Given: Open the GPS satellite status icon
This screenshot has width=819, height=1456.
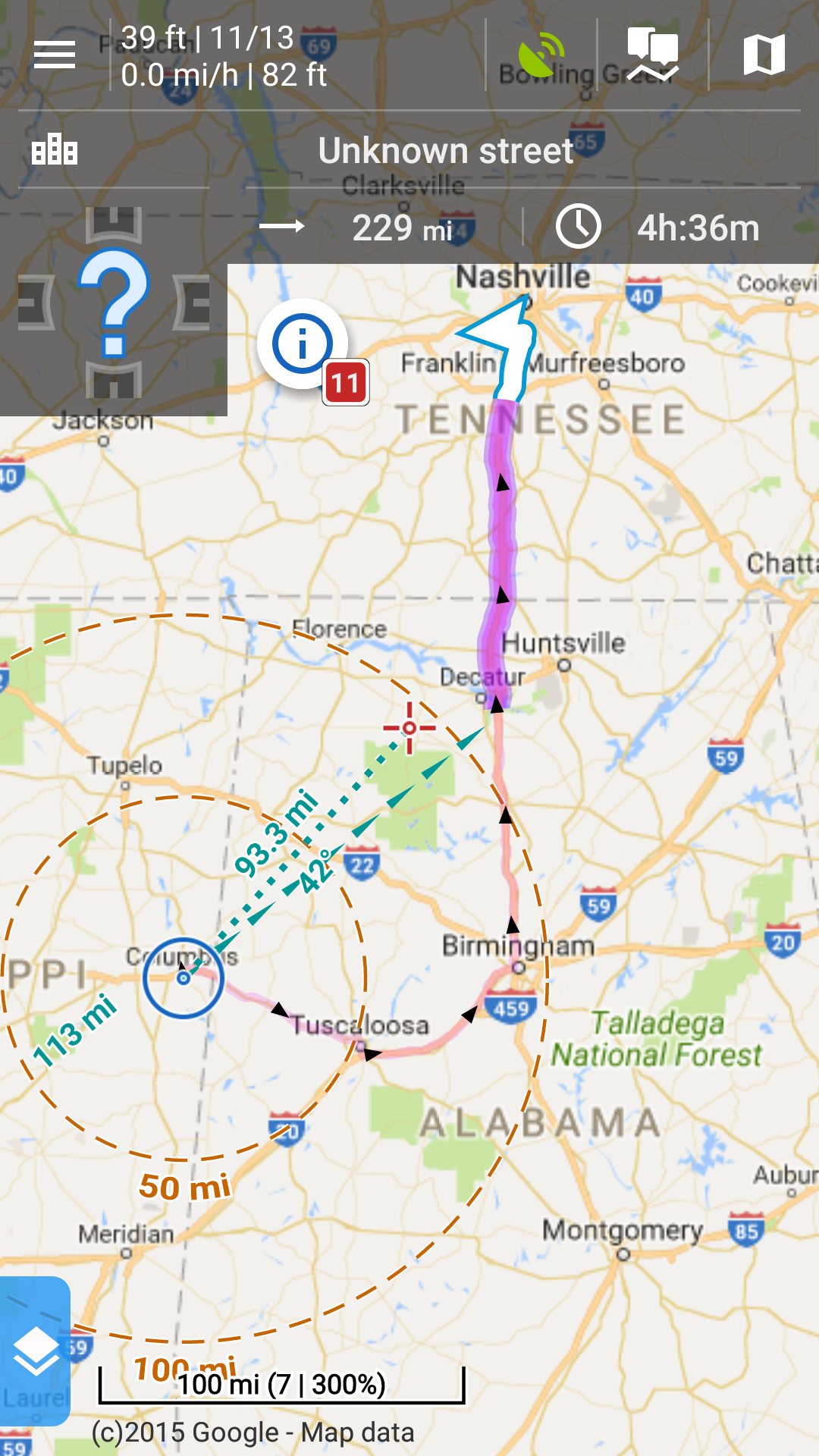Looking at the screenshot, I should point(541,55).
